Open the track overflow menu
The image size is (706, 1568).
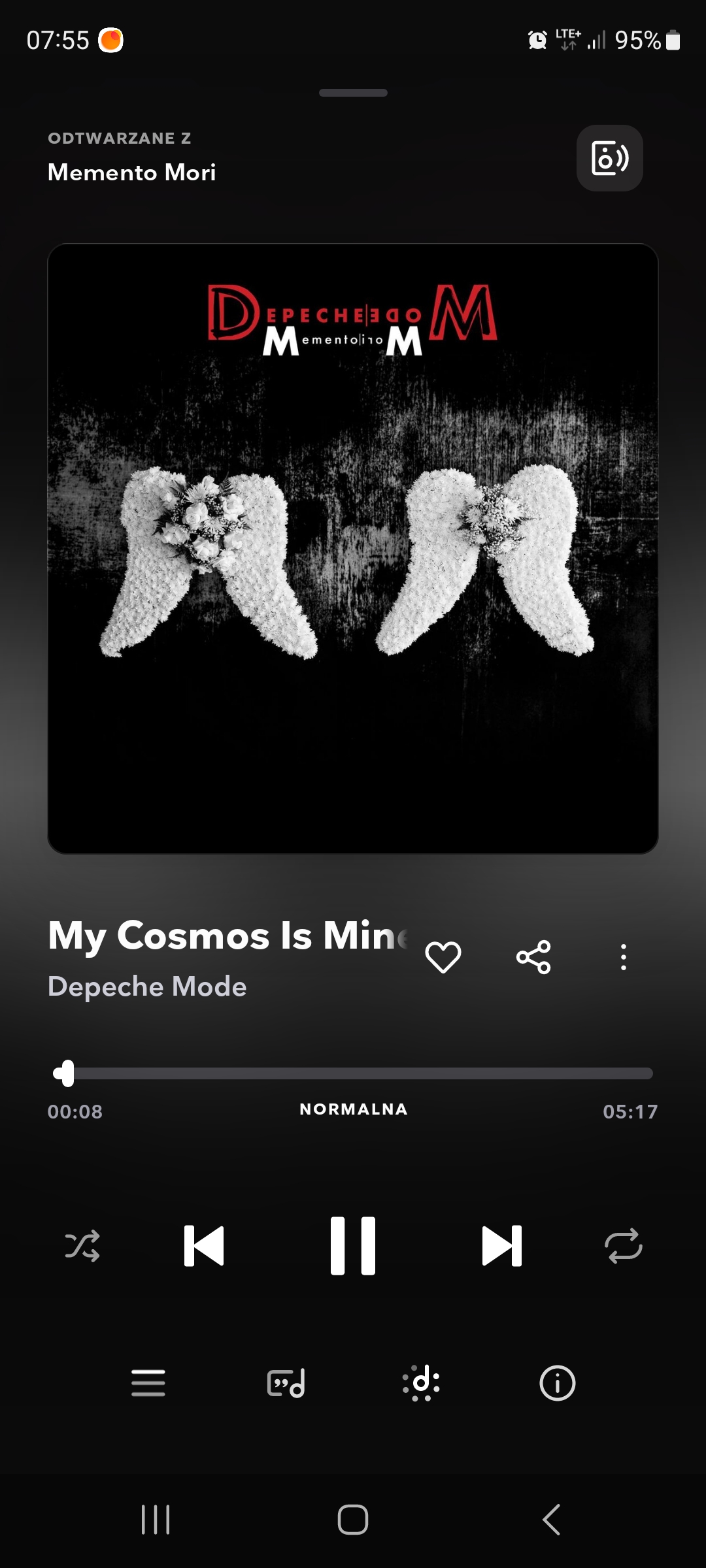[x=623, y=958]
